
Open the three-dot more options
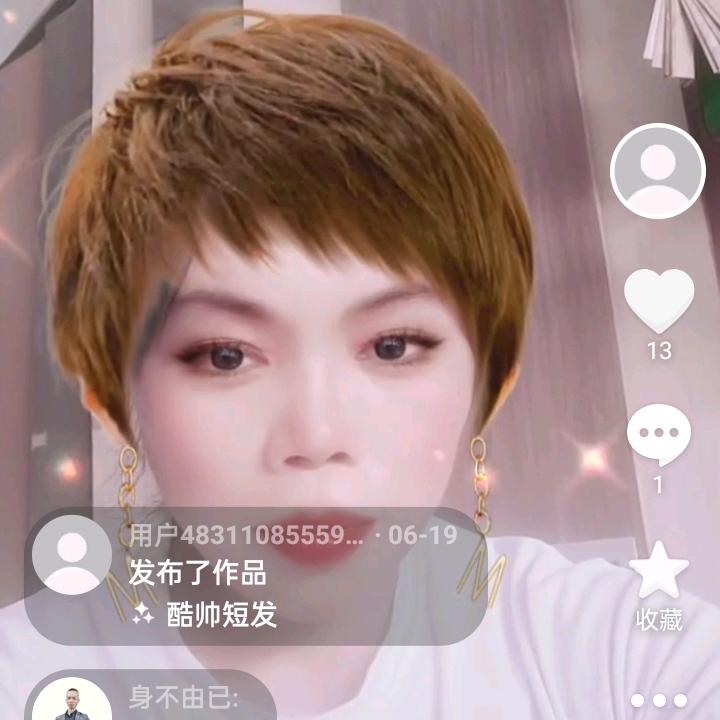click(658, 700)
